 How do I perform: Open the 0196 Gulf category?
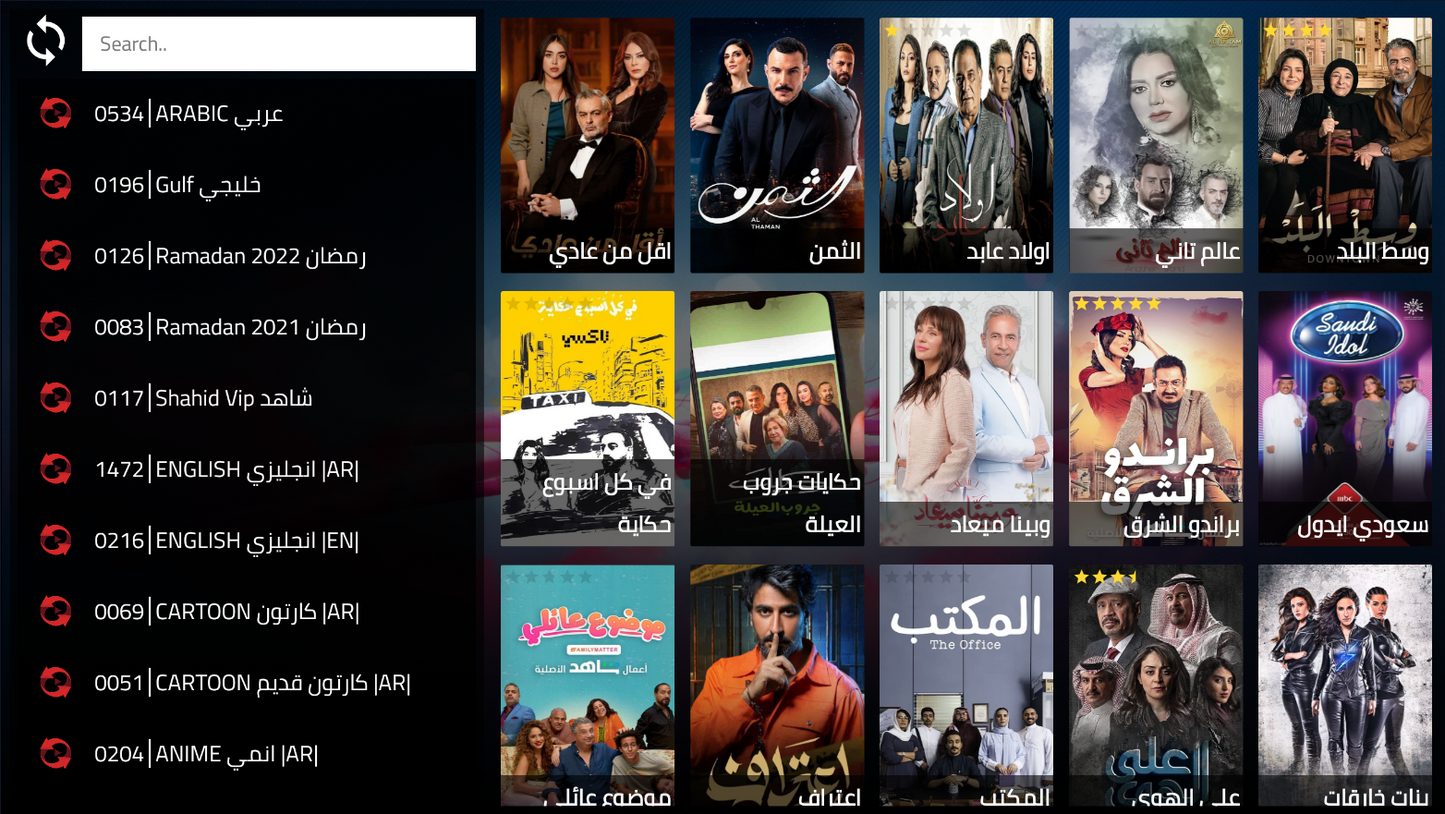coord(177,185)
